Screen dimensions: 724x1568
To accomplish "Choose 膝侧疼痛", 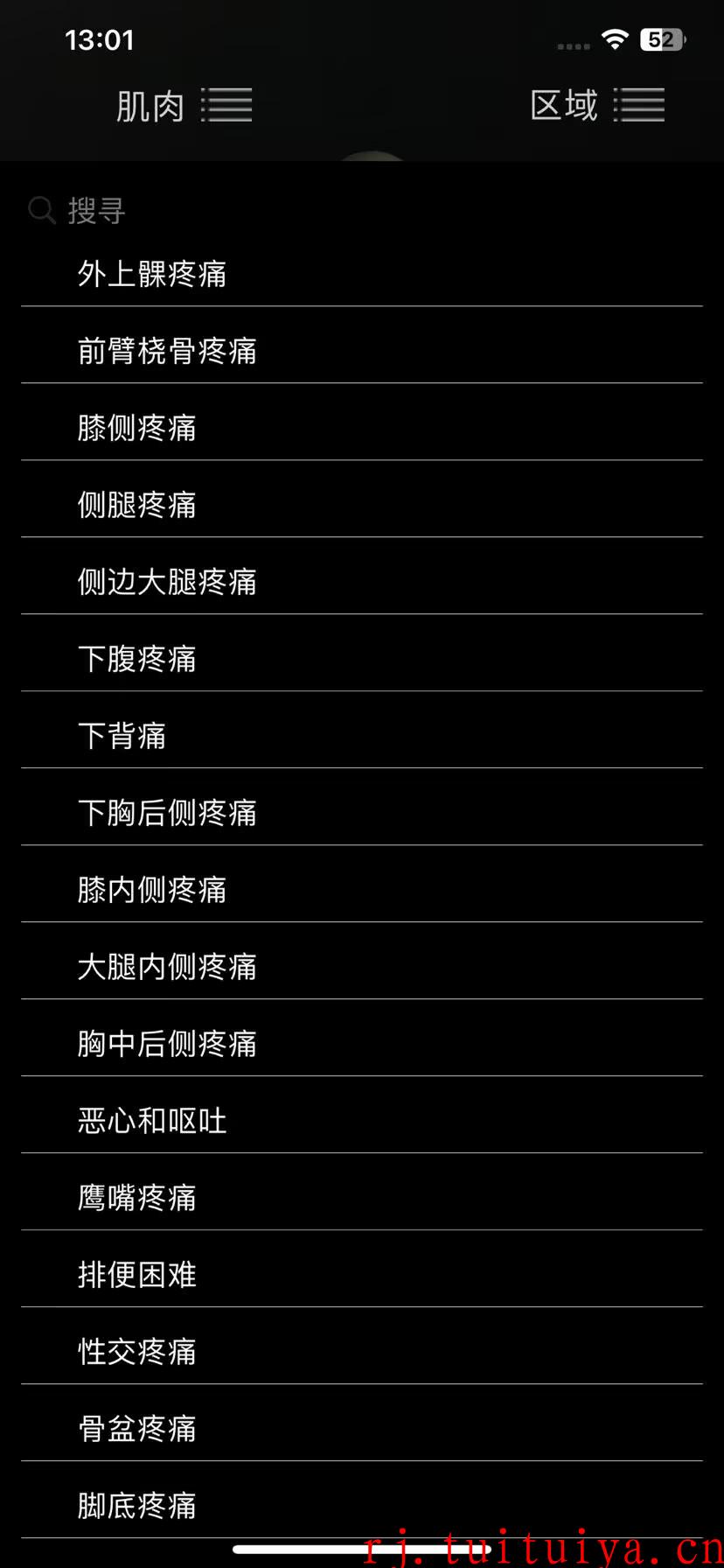I will point(362,428).
